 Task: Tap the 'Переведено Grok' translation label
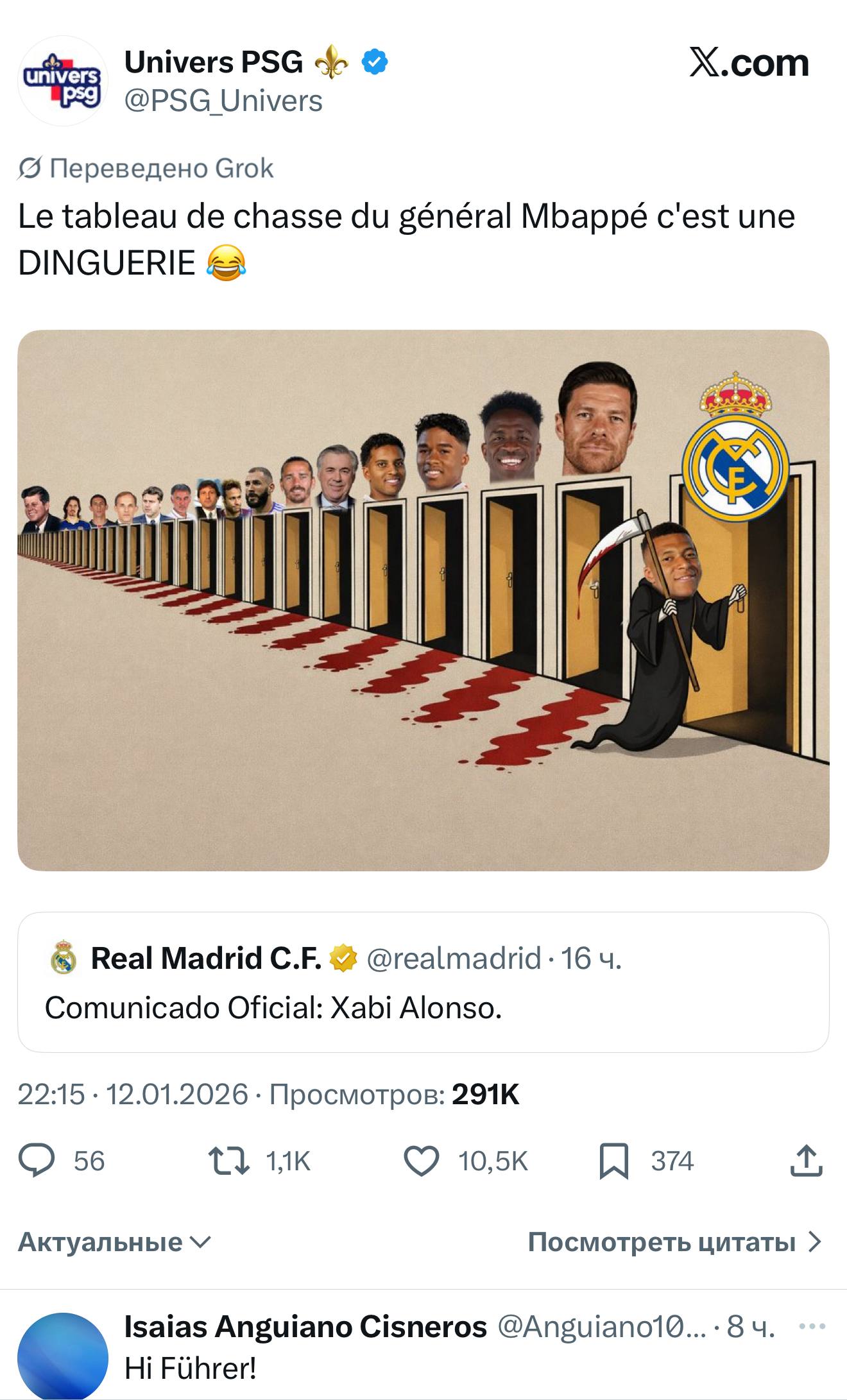click(x=146, y=169)
